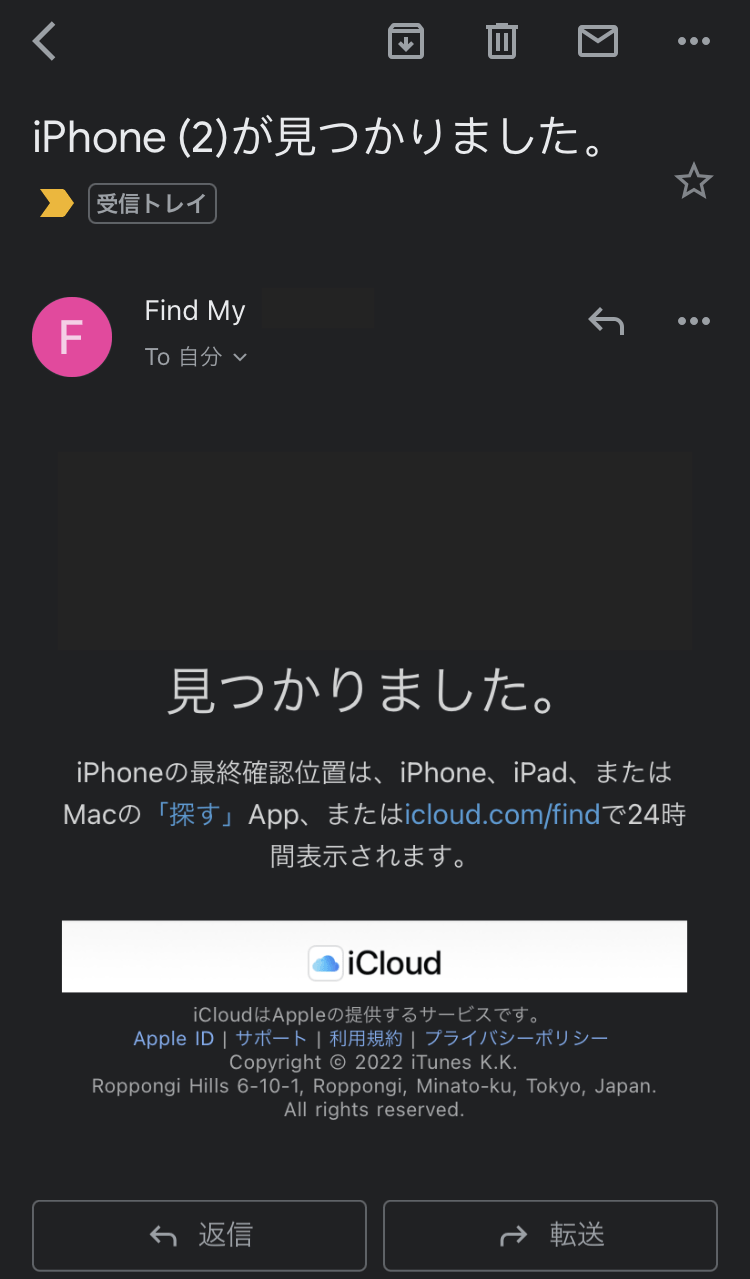Expand recipient details next to To 自分
This screenshot has width=750, height=1279.
pyautogui.click(x=239, y=357)
